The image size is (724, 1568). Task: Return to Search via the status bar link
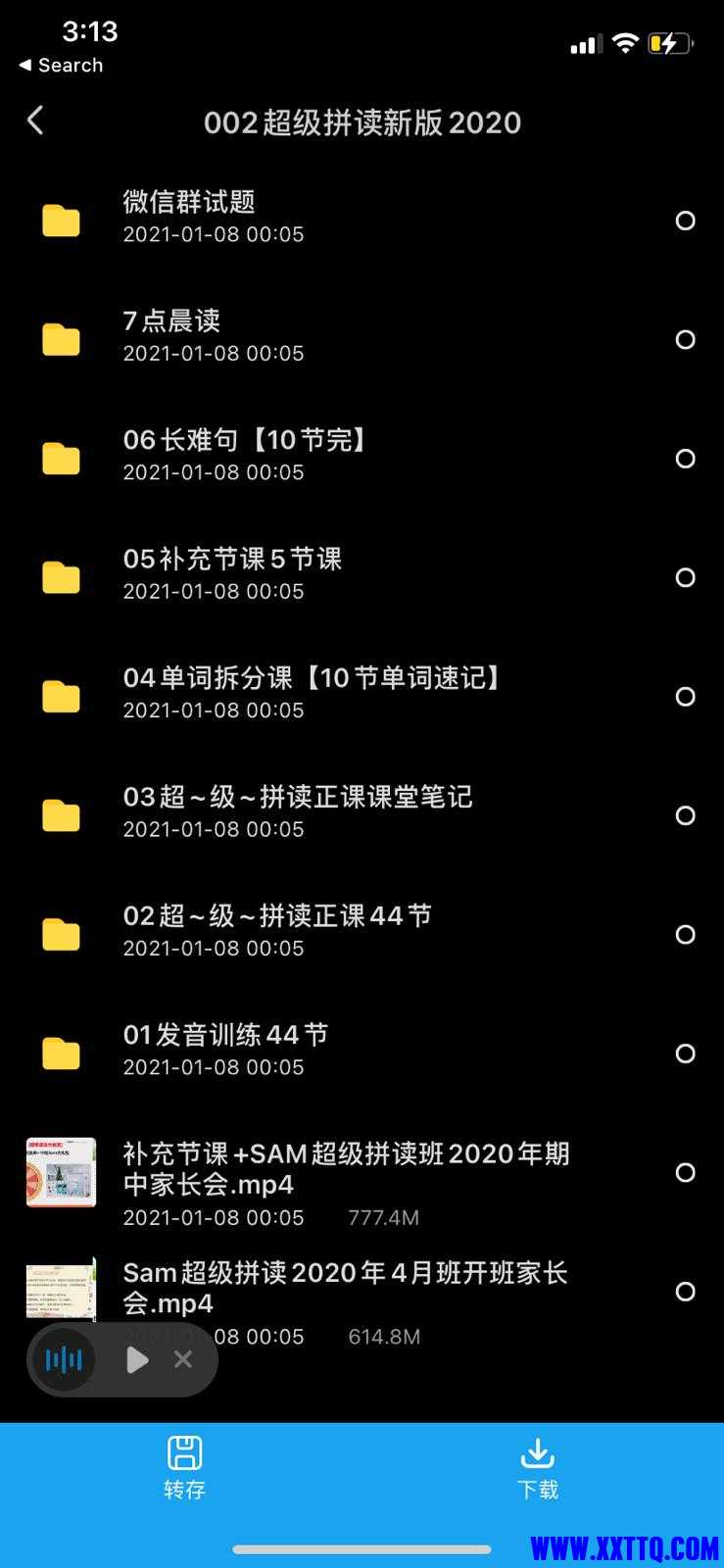pos(61,66)
